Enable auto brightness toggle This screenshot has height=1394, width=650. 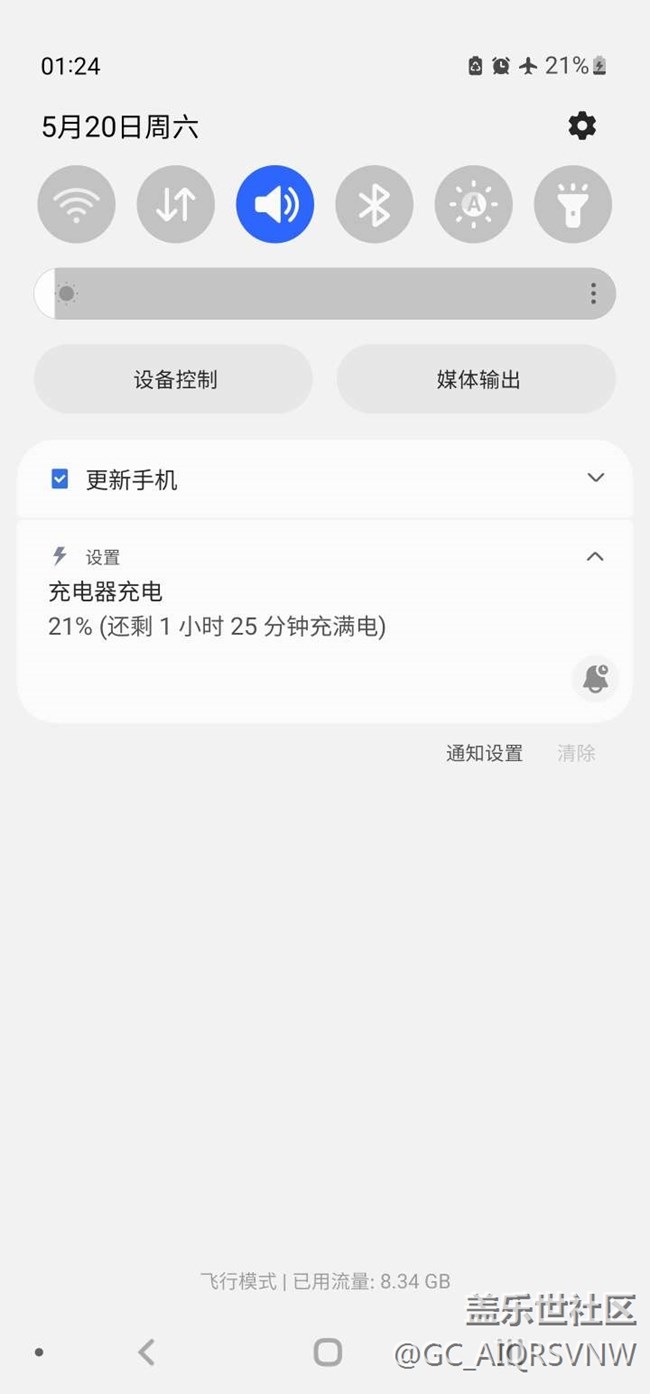pos(473,205)
